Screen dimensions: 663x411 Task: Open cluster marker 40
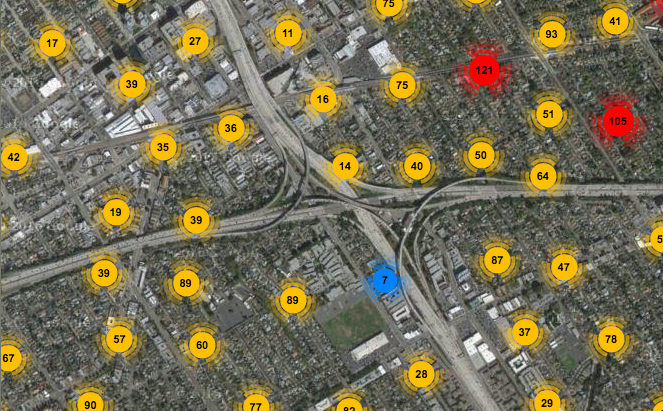[x=417, y=167]
